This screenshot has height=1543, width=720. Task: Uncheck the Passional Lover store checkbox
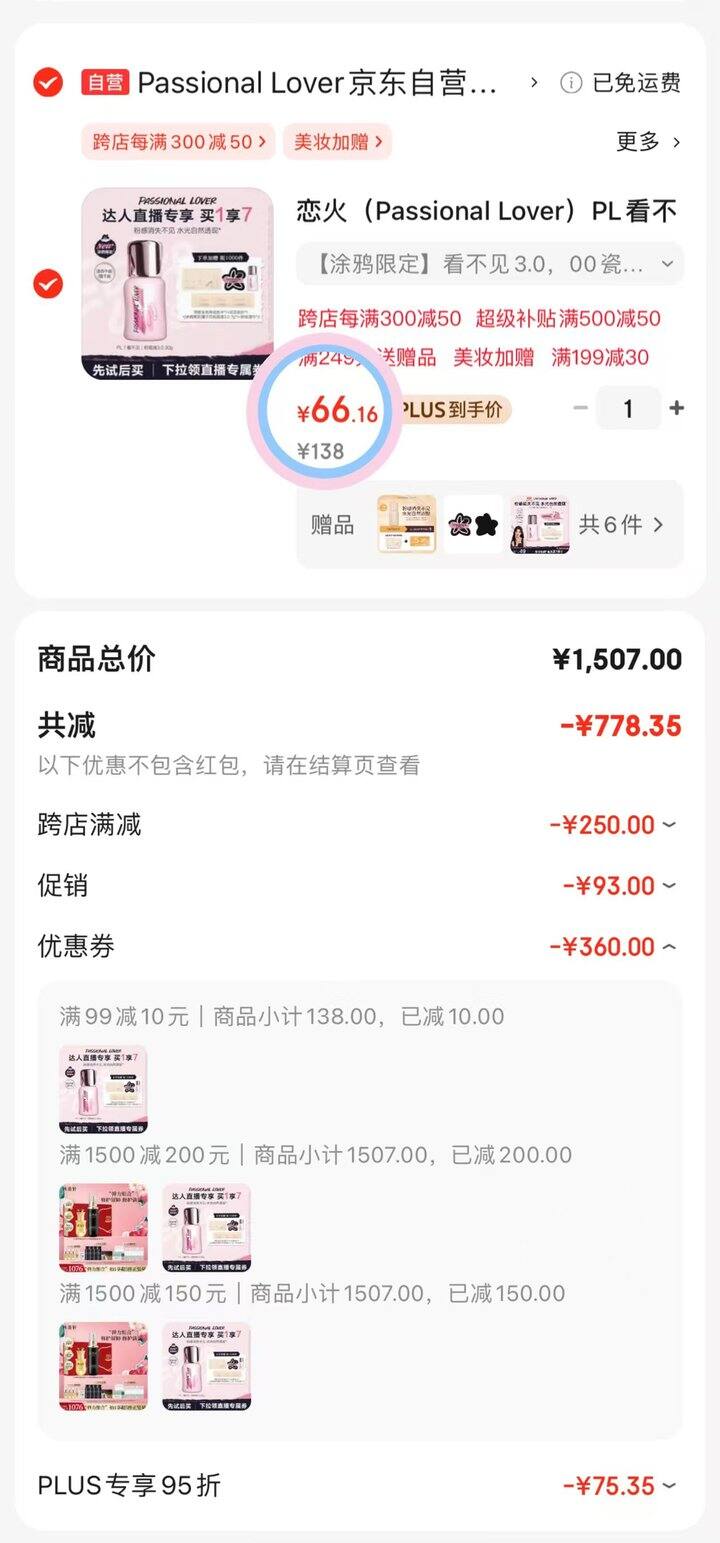coord(47,82)
